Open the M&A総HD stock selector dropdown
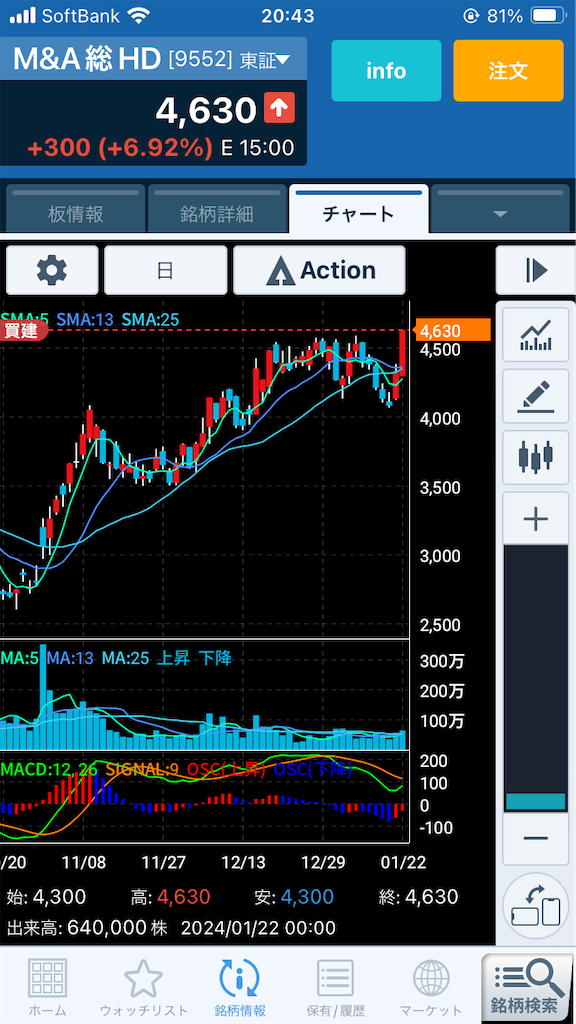Image resolution: width=576 pixels, height=1024 pixels. pos(153,59)
